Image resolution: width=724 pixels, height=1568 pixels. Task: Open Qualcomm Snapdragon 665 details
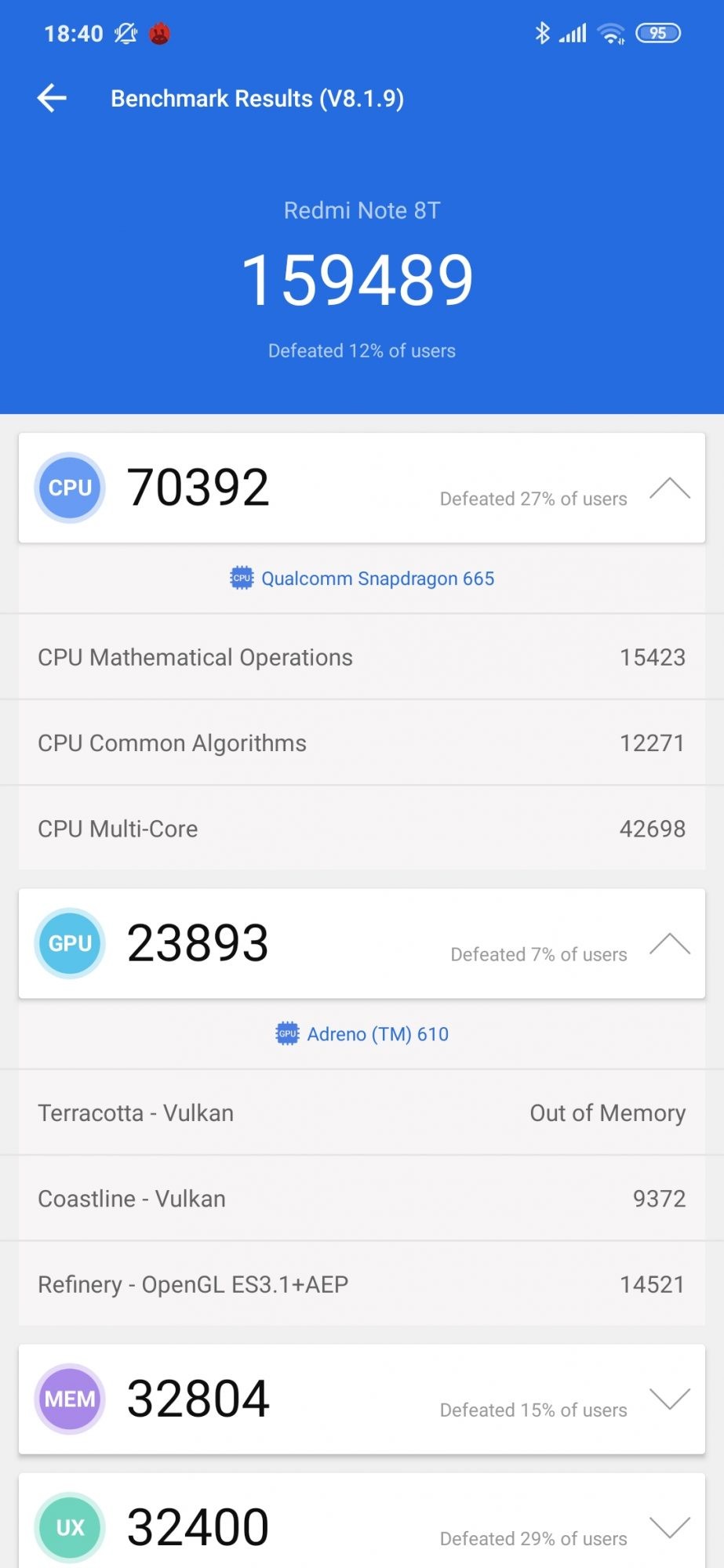point(362,579)
